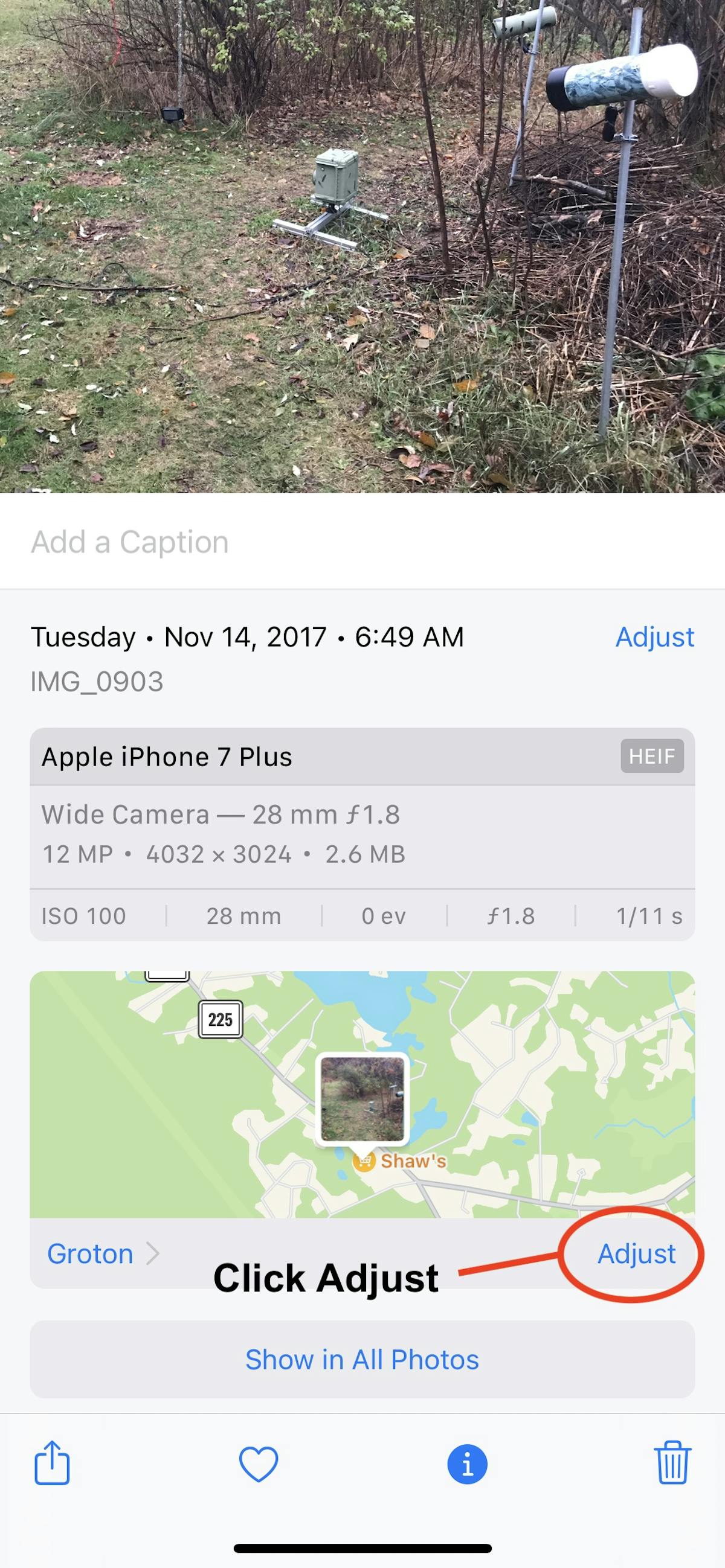
Task: Delete the photo using the trash icon
Action: coord(672,1465)
